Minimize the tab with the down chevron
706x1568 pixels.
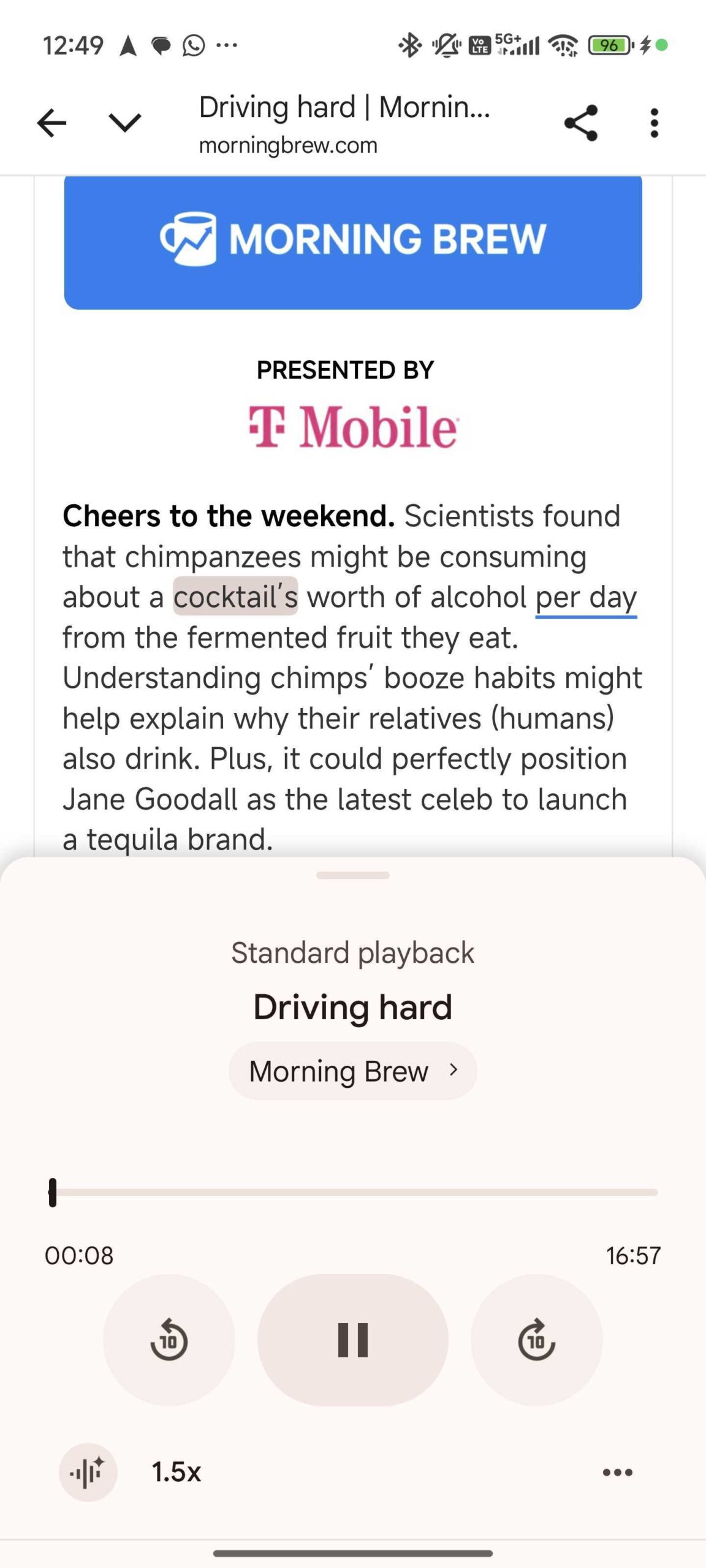125,123
